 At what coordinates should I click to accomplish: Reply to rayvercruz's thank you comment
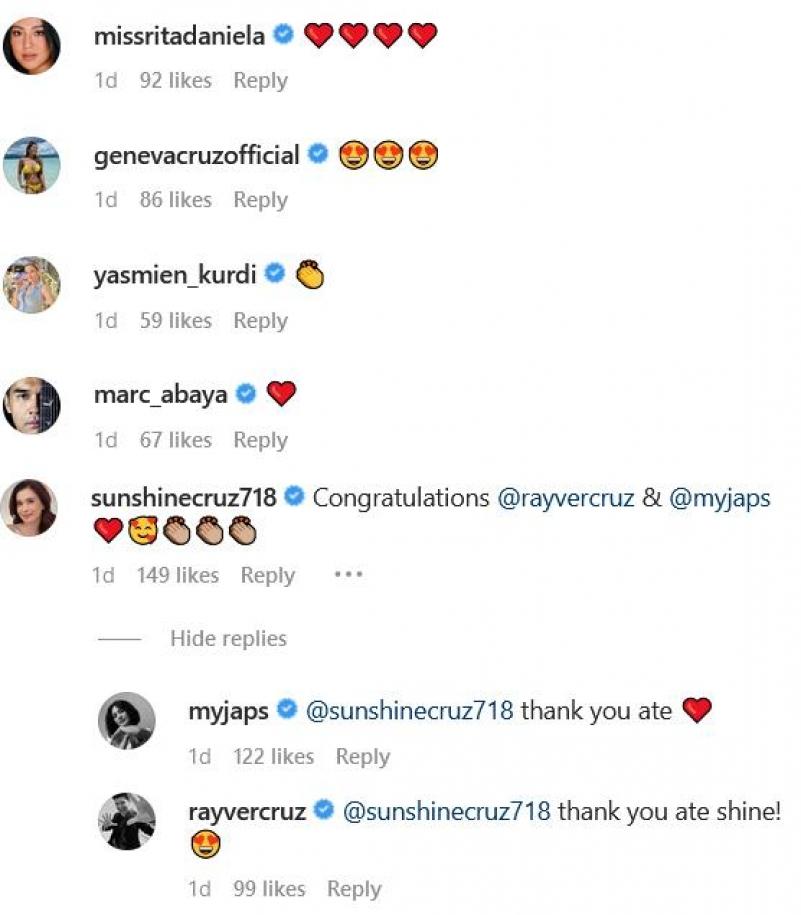pos(354,889)
